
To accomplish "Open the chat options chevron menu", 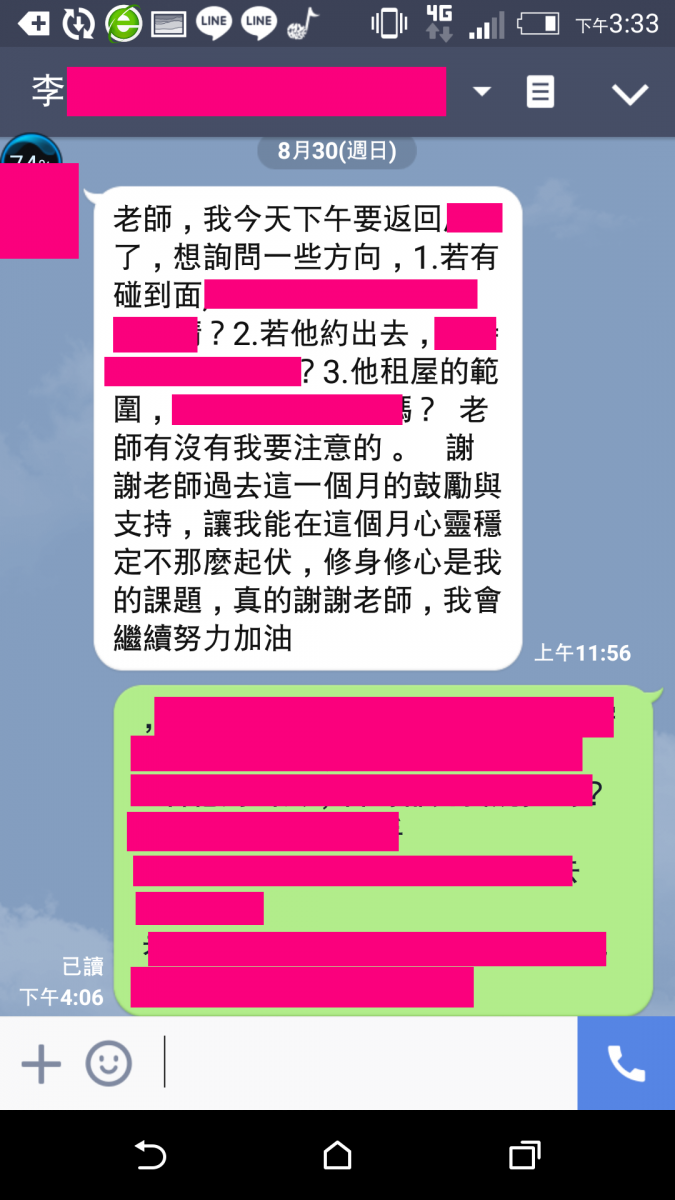I will (x=630, y=94).
